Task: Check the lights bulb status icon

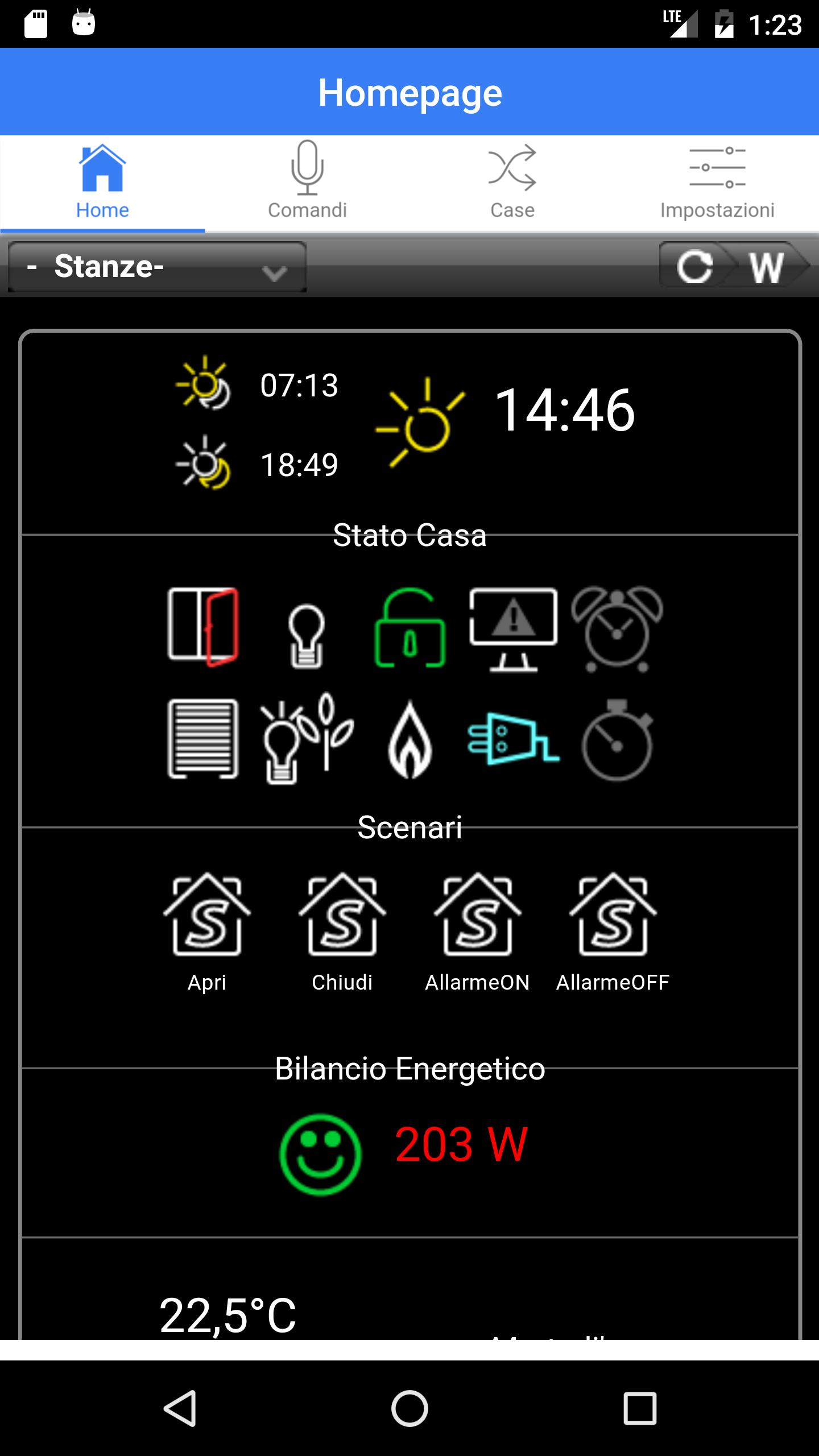Action: (x=307, y=636)
